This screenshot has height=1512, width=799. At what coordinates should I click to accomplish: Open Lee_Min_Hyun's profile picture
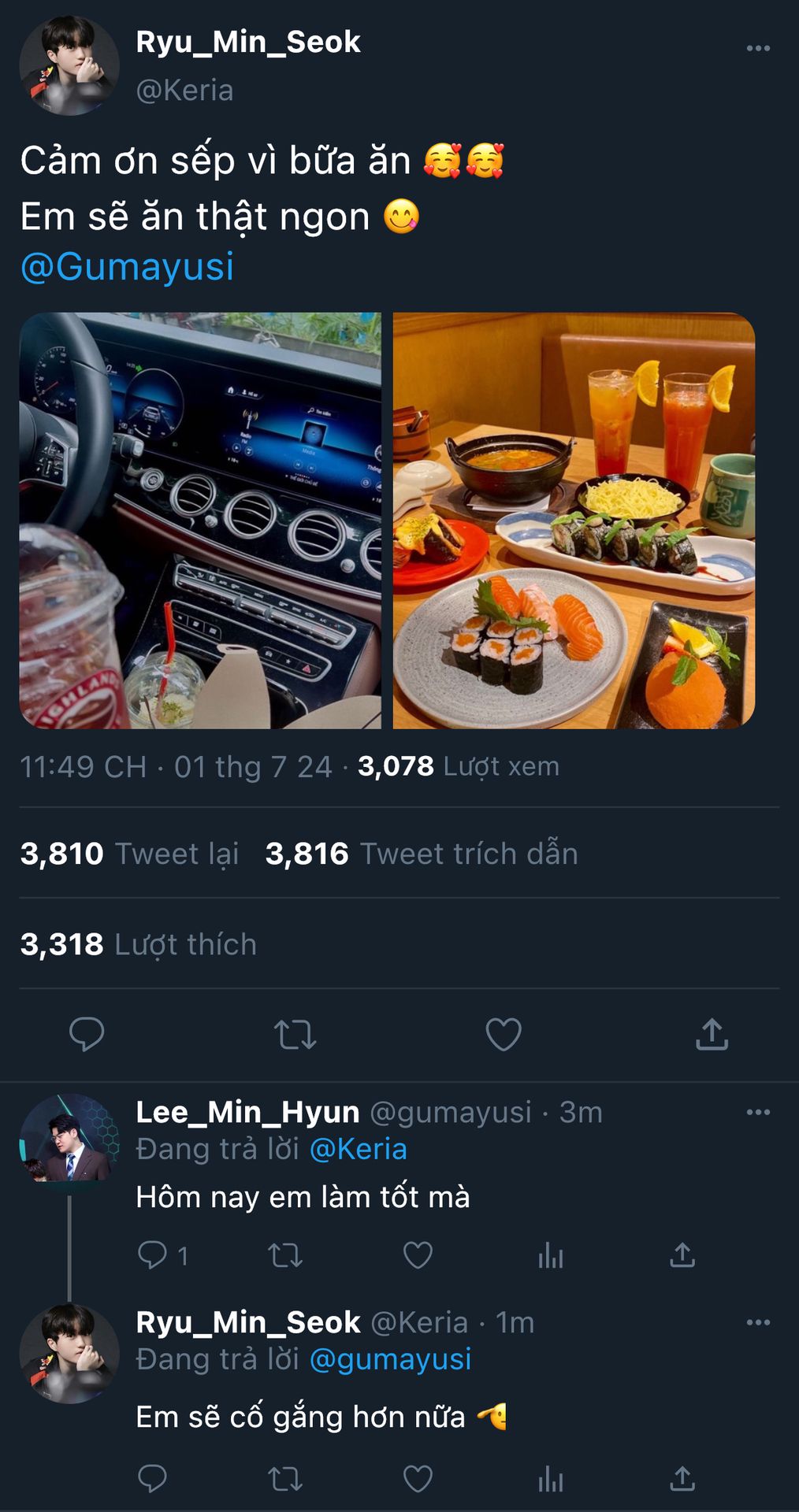pyautogui.click(x=69, y=1138)
